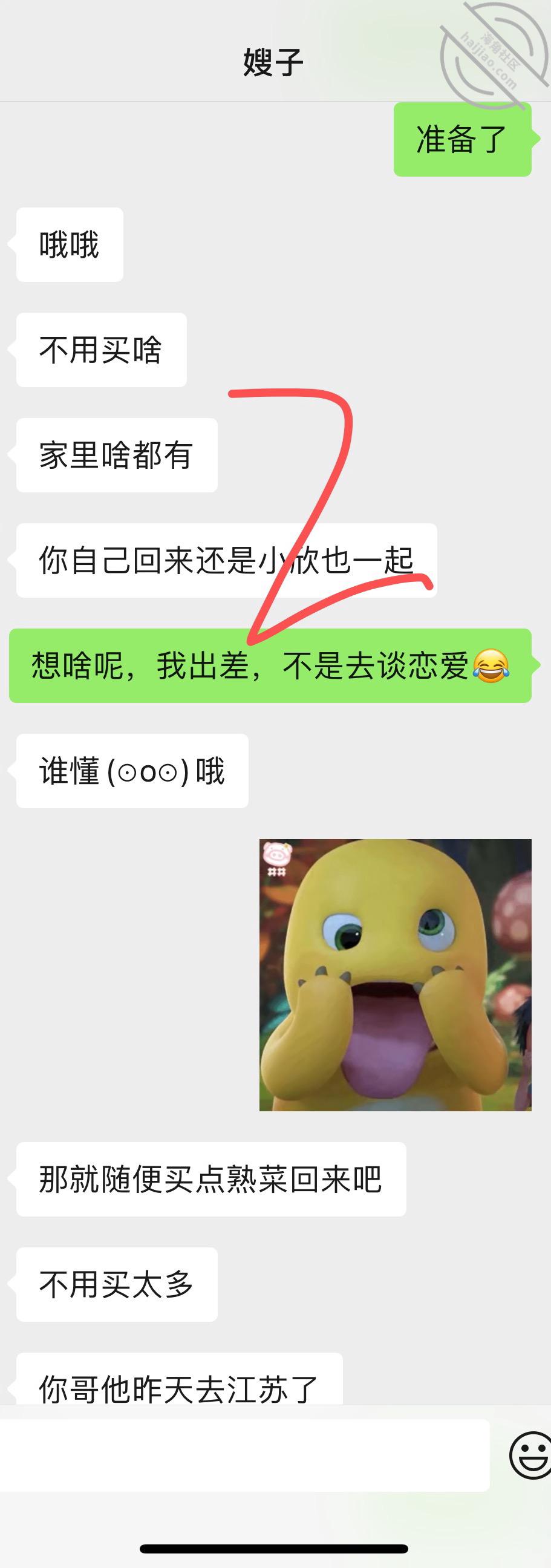This screenshot has width=551, height=1568.
Task: Open the yellow monster sticker
Action: (395, 975)
